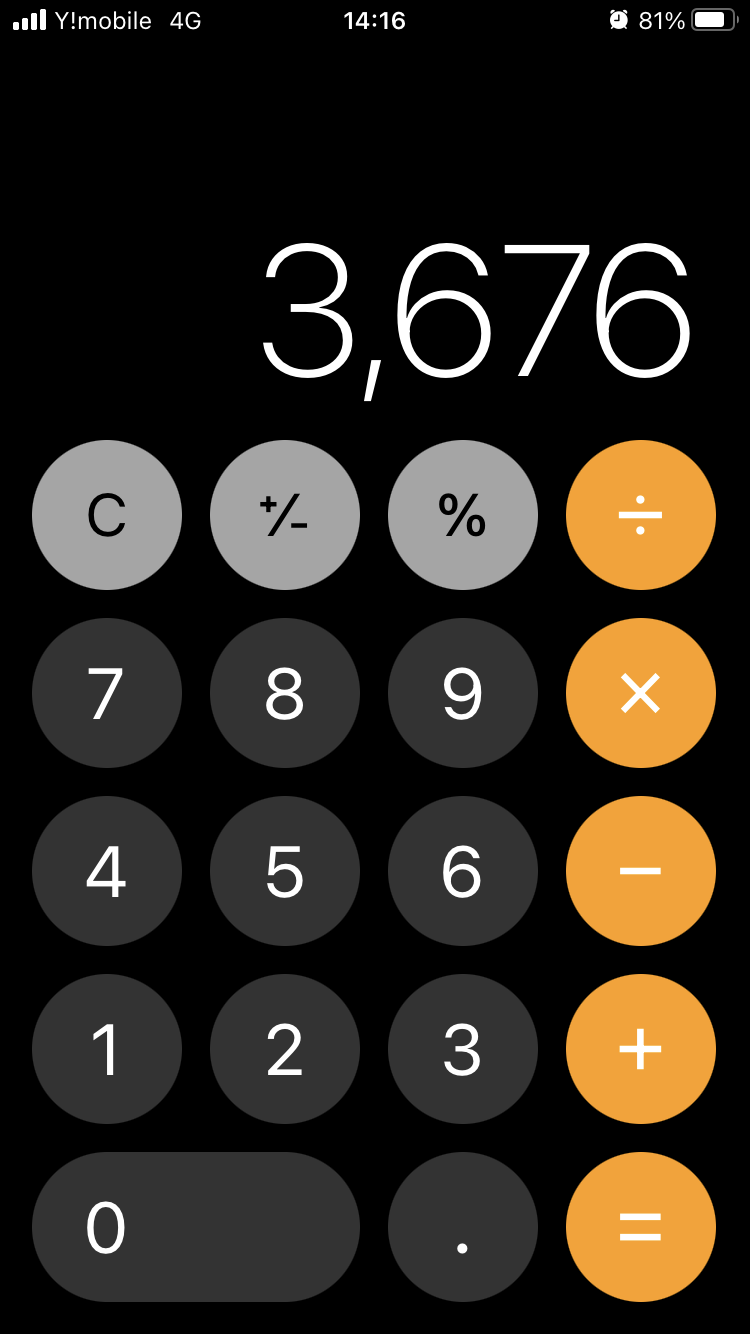Toggle the sign with the +/- key
750x1334 pixels.
[285, 515]
